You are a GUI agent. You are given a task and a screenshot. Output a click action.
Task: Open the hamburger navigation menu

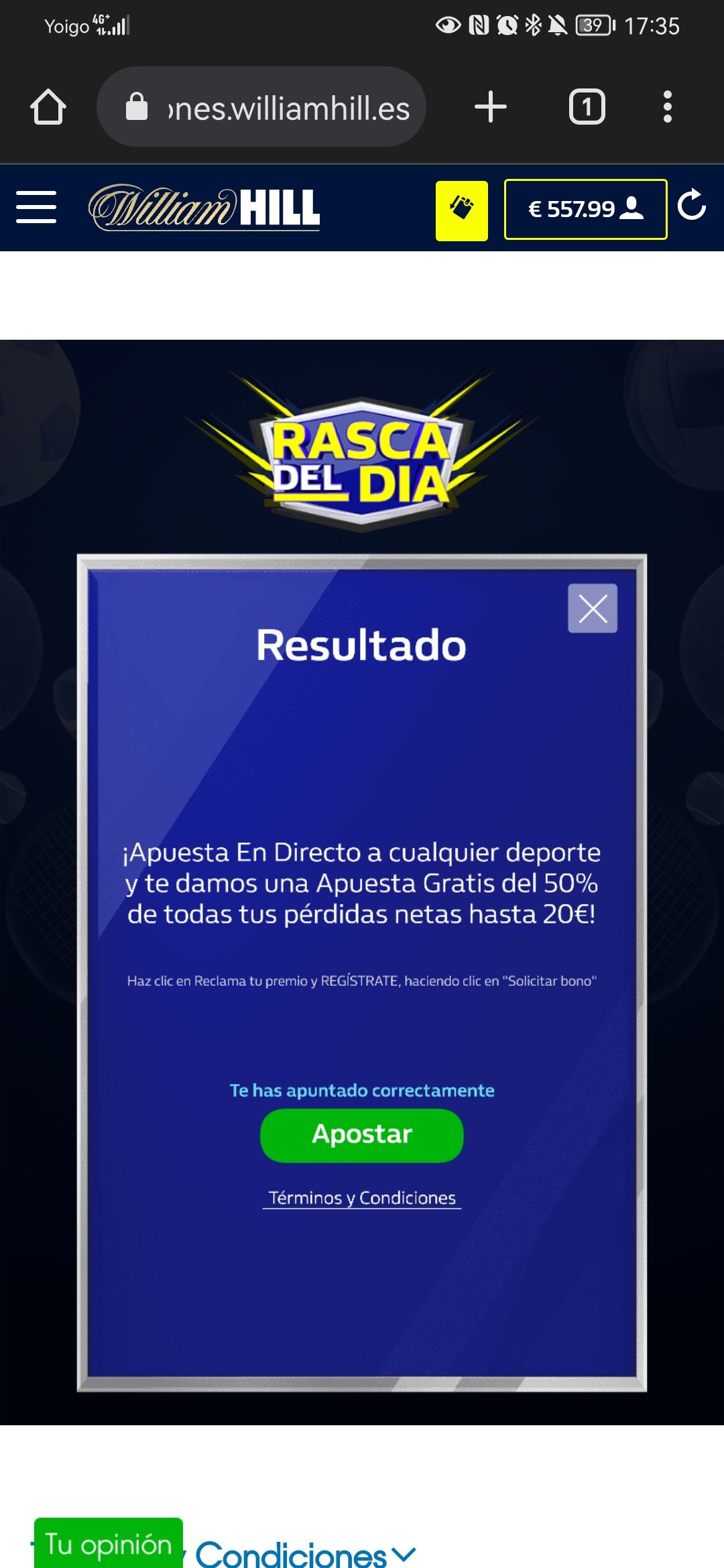click(36, 207)
